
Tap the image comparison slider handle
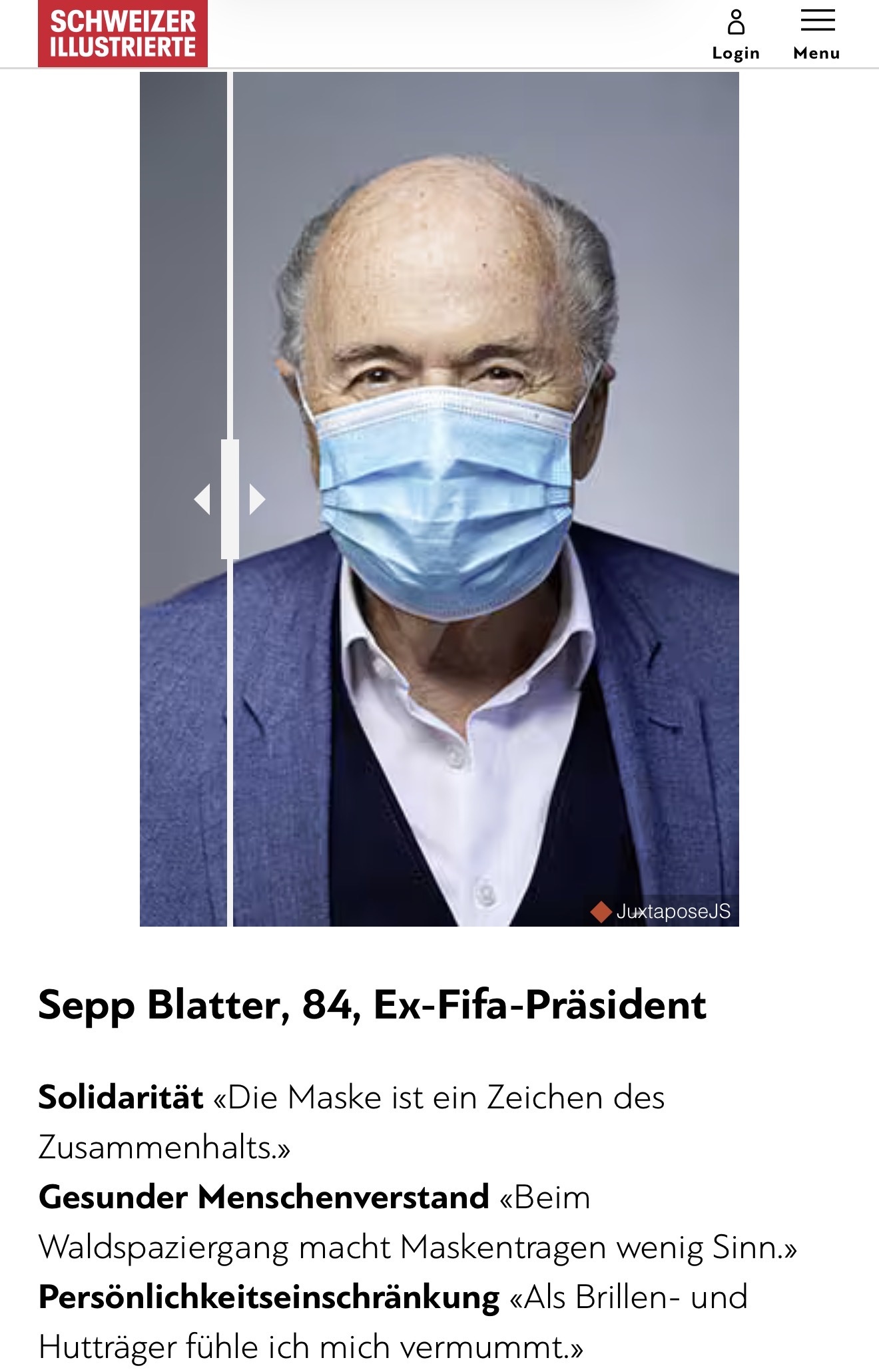coord(230,499)
